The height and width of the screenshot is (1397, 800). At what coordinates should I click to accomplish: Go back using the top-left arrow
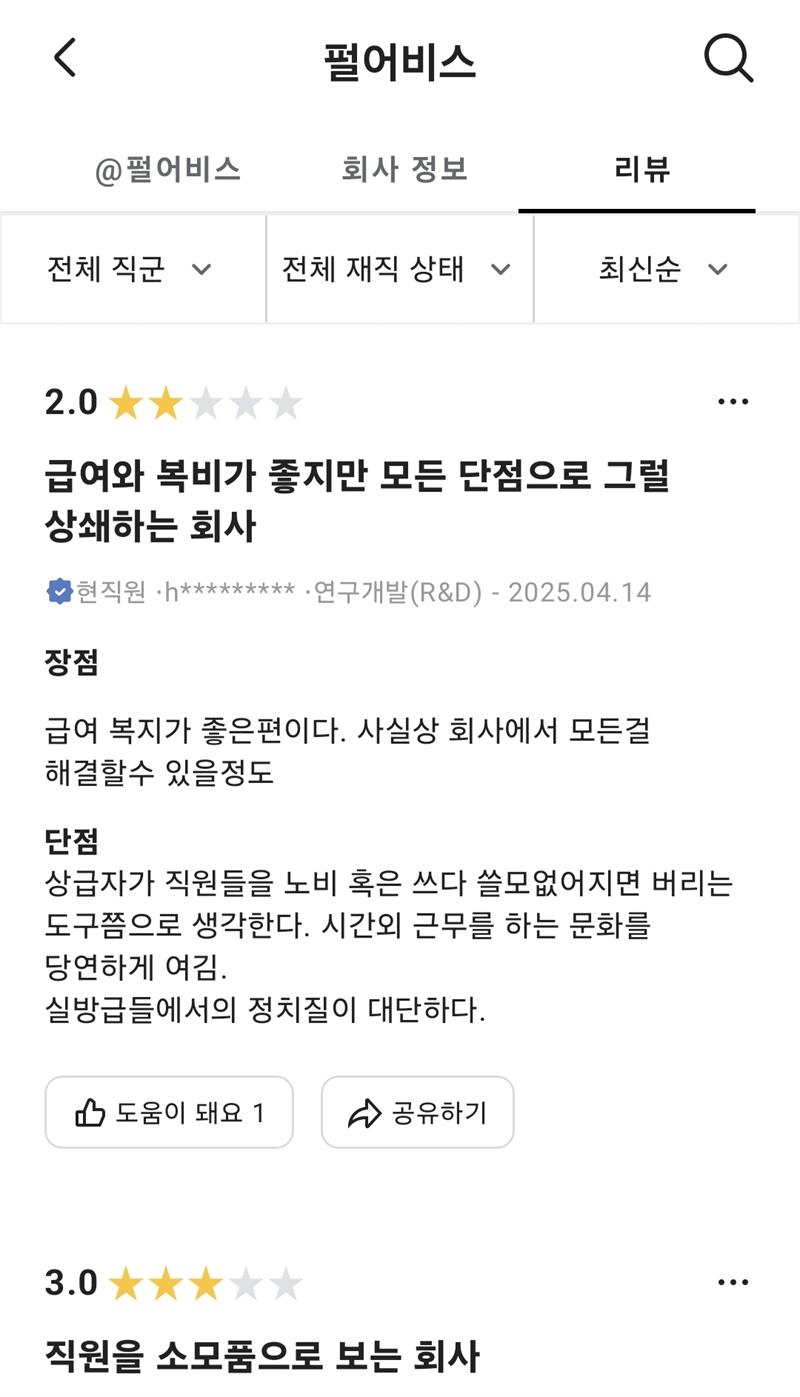pyautogui.click(x=65, y=58)
